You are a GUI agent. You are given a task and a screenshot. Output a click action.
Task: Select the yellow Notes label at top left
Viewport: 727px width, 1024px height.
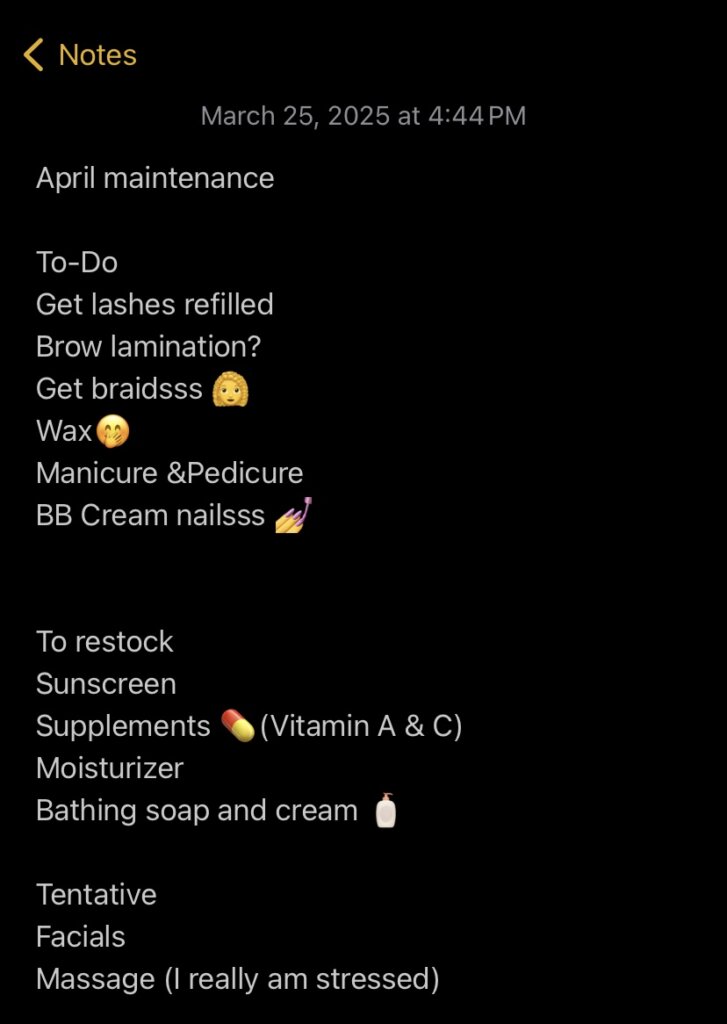[96, 55]
